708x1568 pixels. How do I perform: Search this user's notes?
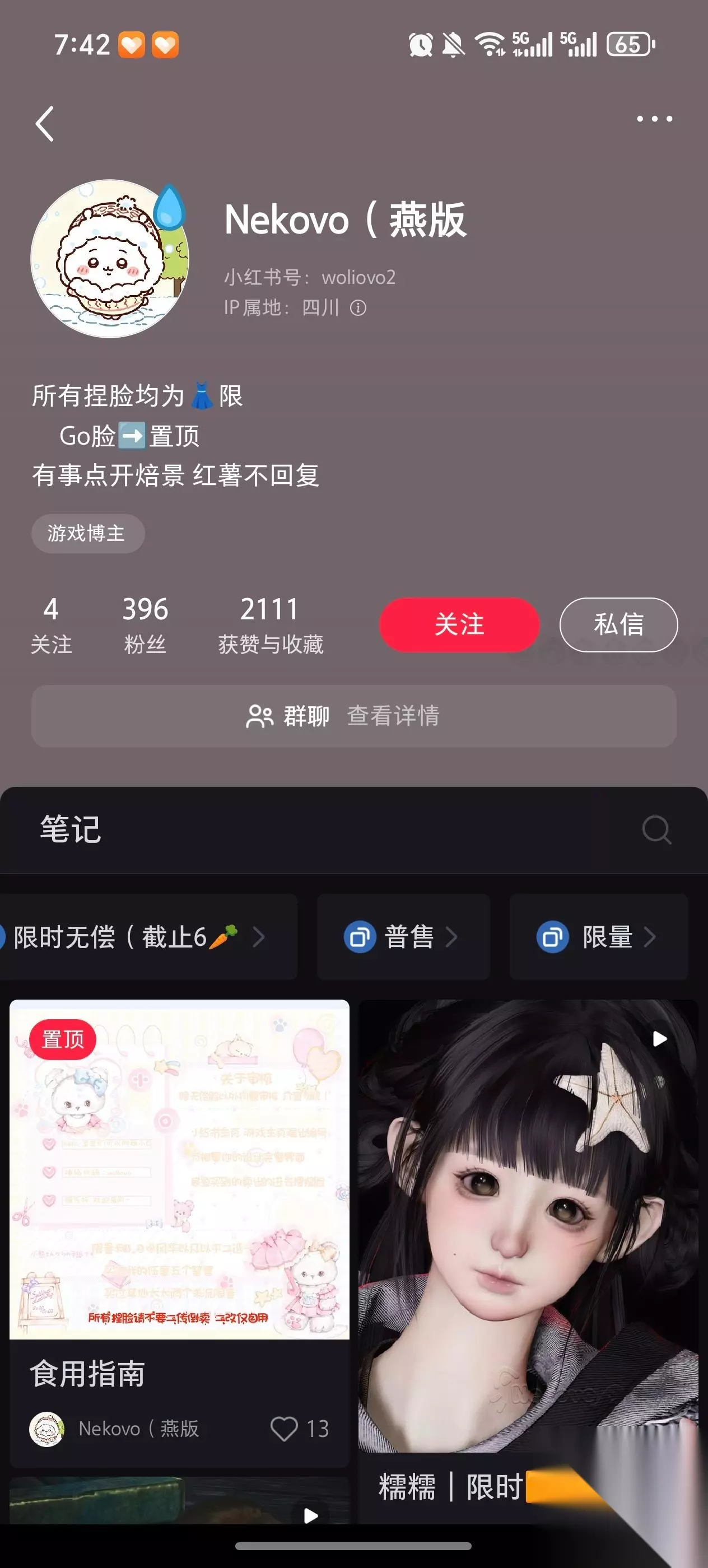click(657, 829)
